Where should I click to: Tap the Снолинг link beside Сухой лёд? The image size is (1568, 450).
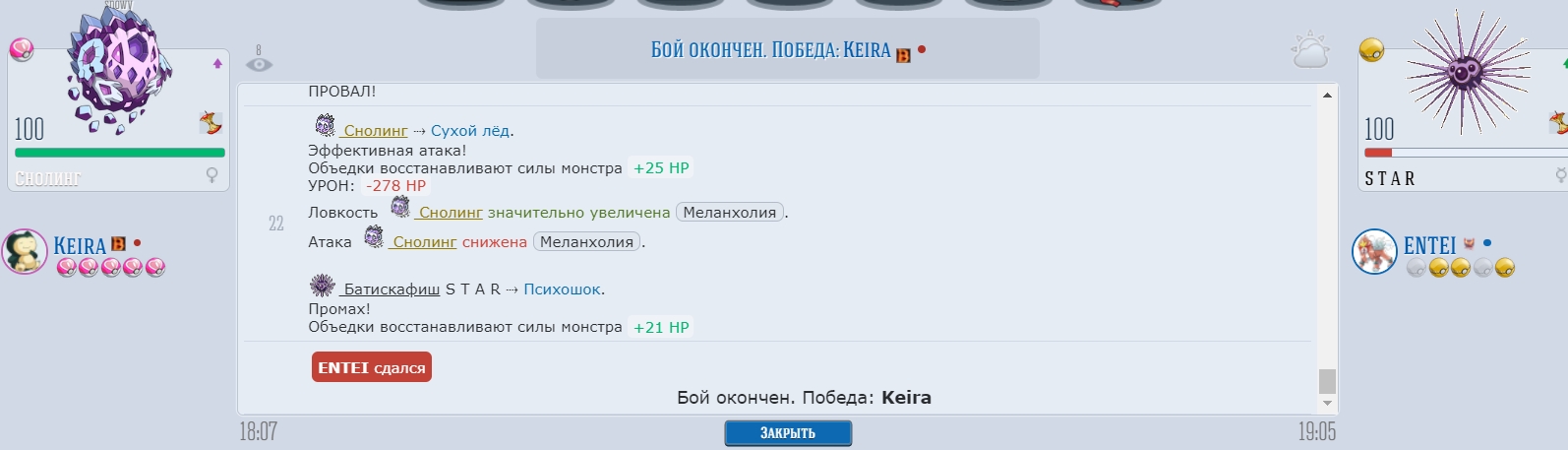point(375,131)
